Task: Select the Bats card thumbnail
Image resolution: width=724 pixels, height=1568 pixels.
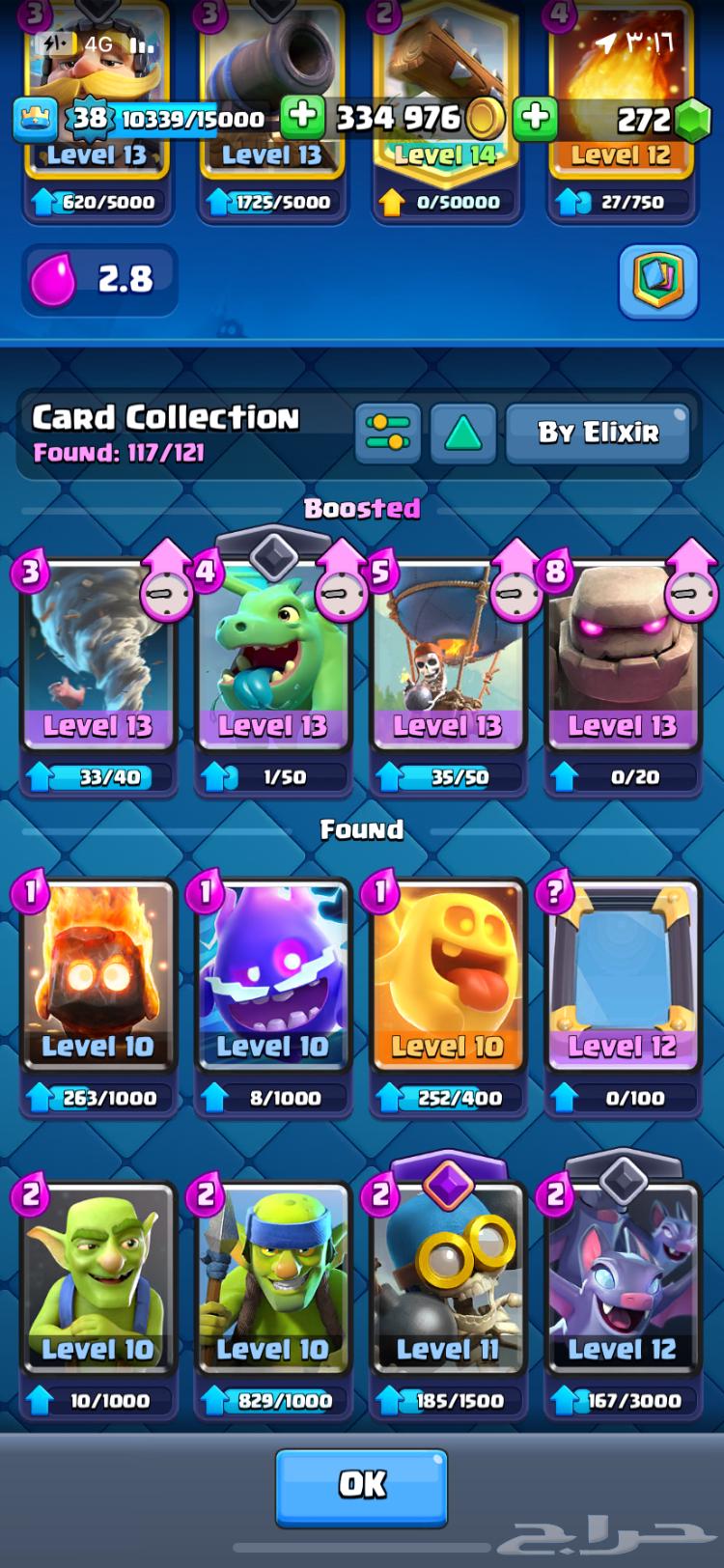Action: (x=621, y=1279)
